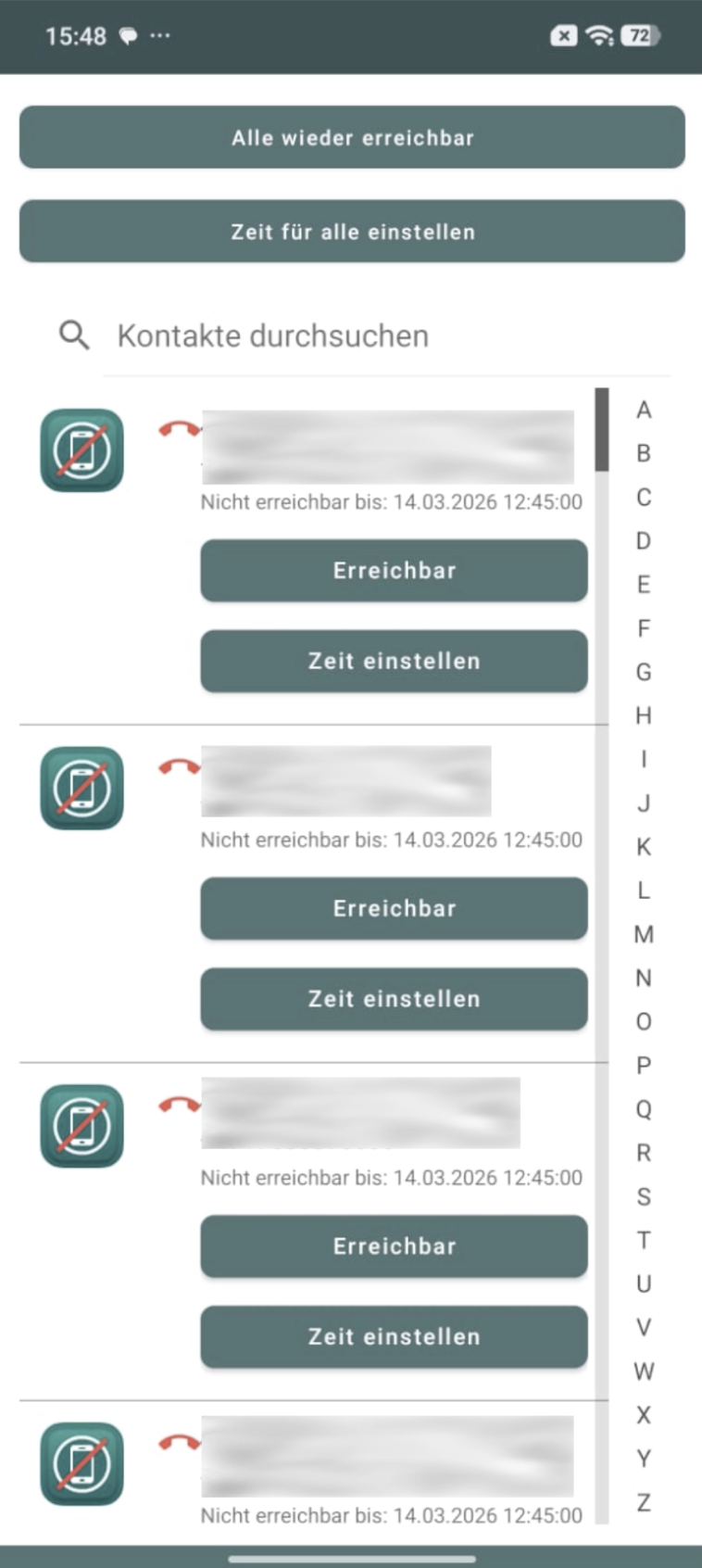Click Zeit einstellen under the second contact
Screen dimensions: 702x1568
click(394, 998)
